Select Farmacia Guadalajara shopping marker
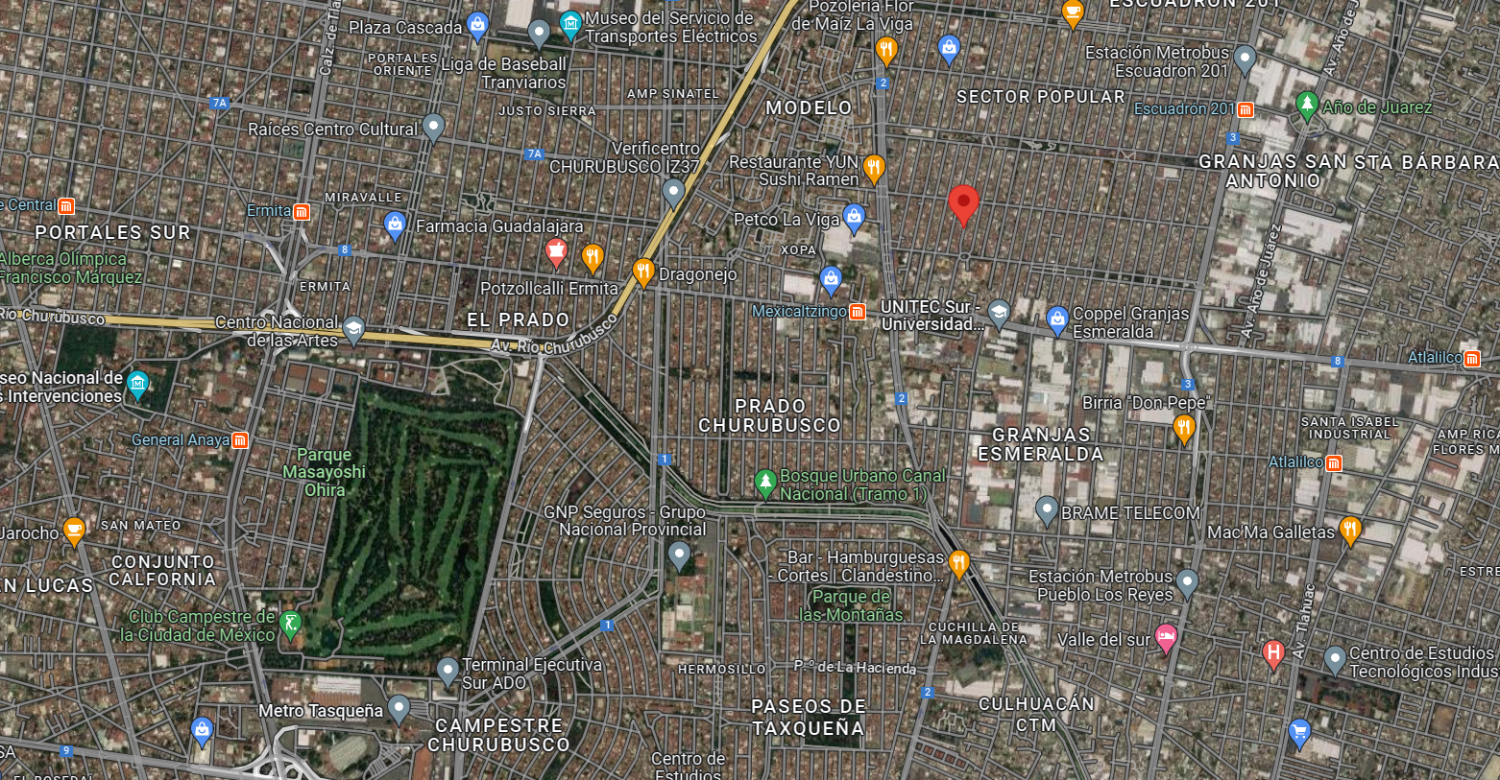Screen dimensions: 1500x780 click(x=395, y=225)
